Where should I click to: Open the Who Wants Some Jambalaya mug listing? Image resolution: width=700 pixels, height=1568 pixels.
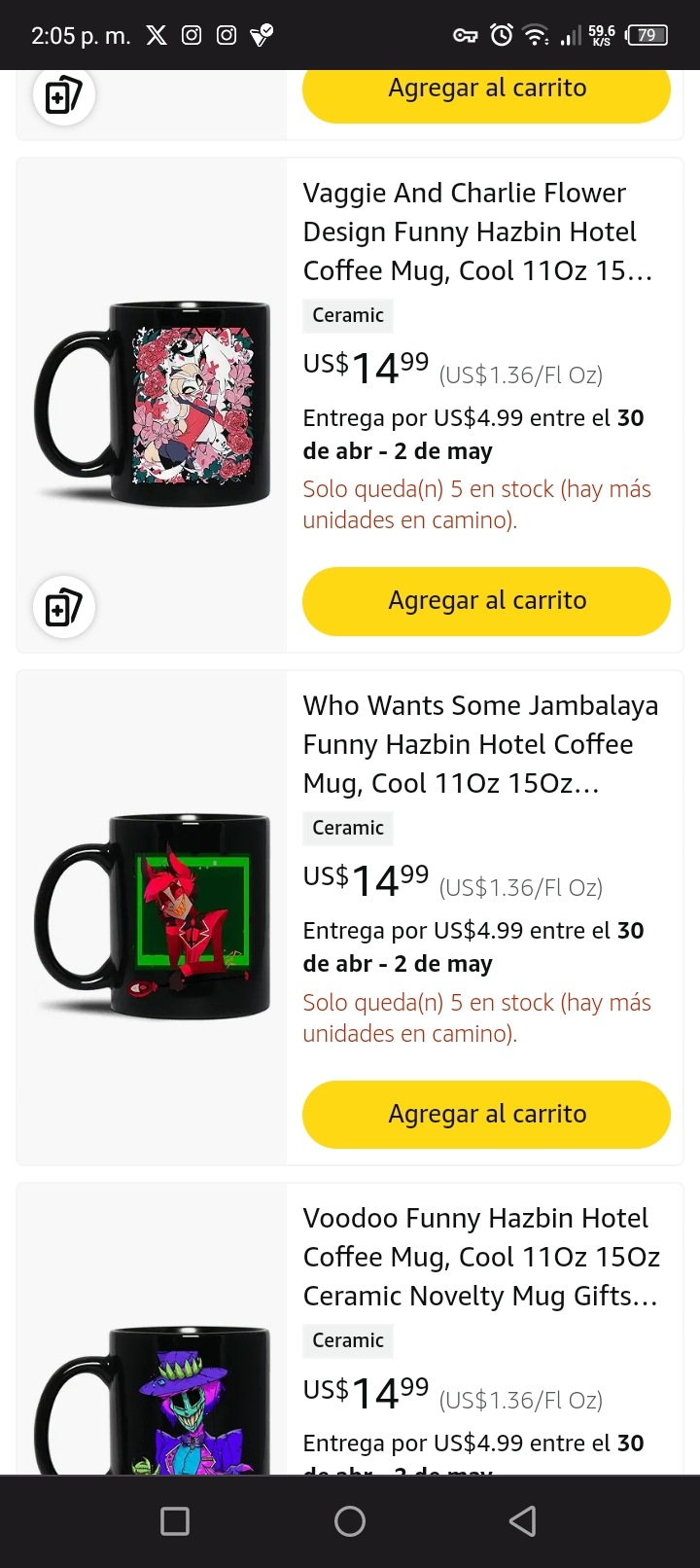(480, 744)
